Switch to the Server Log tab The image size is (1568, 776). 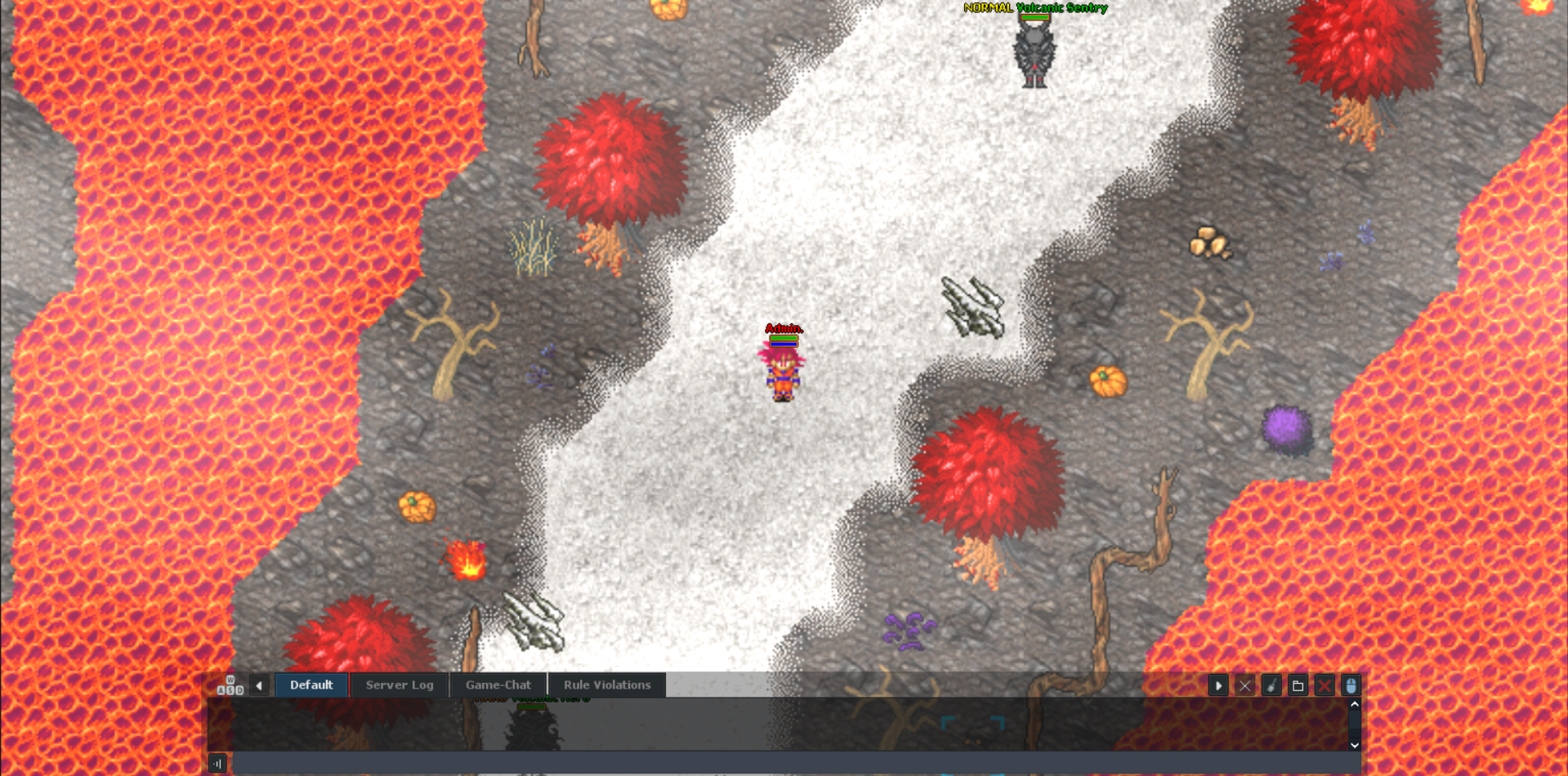[x=400, y=685]
